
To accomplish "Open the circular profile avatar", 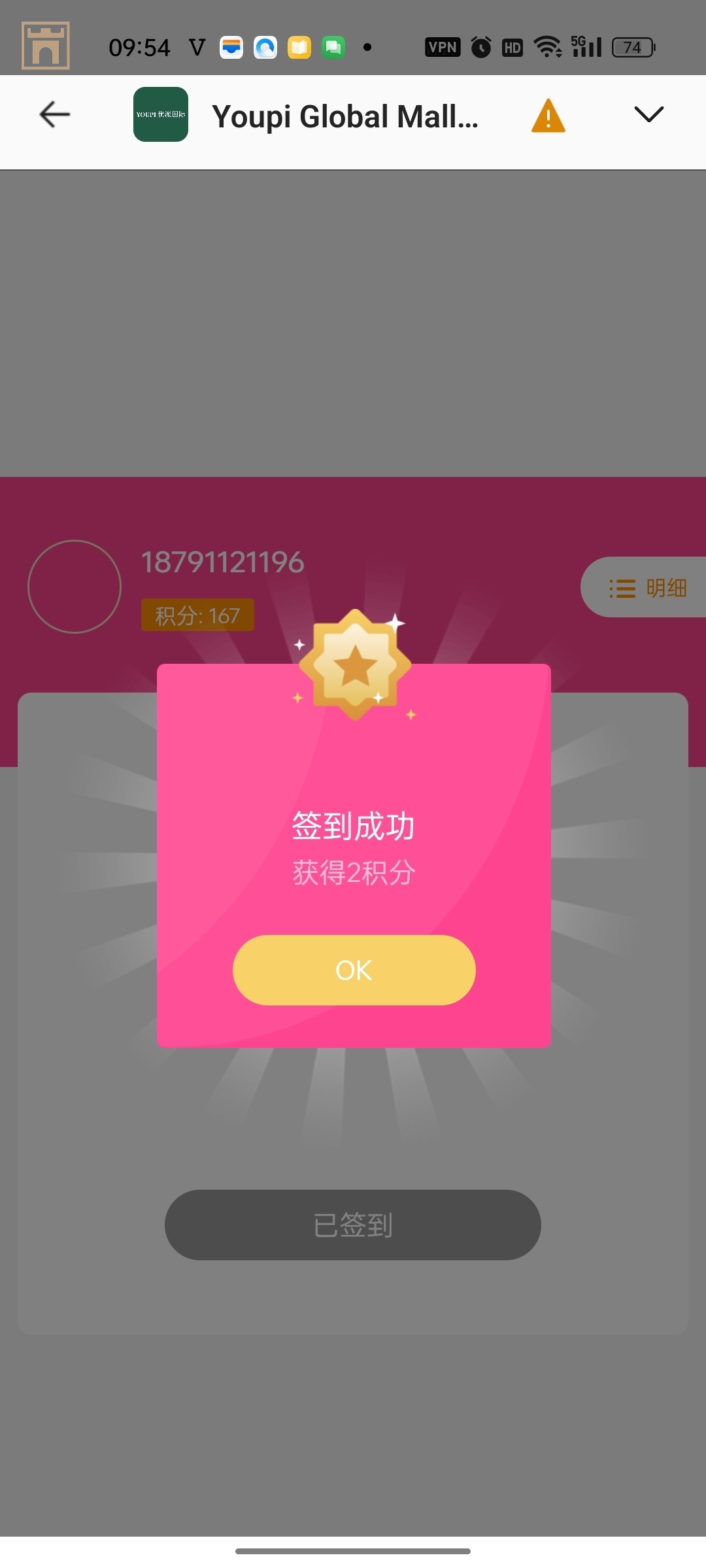I will (x=75, y=587).
